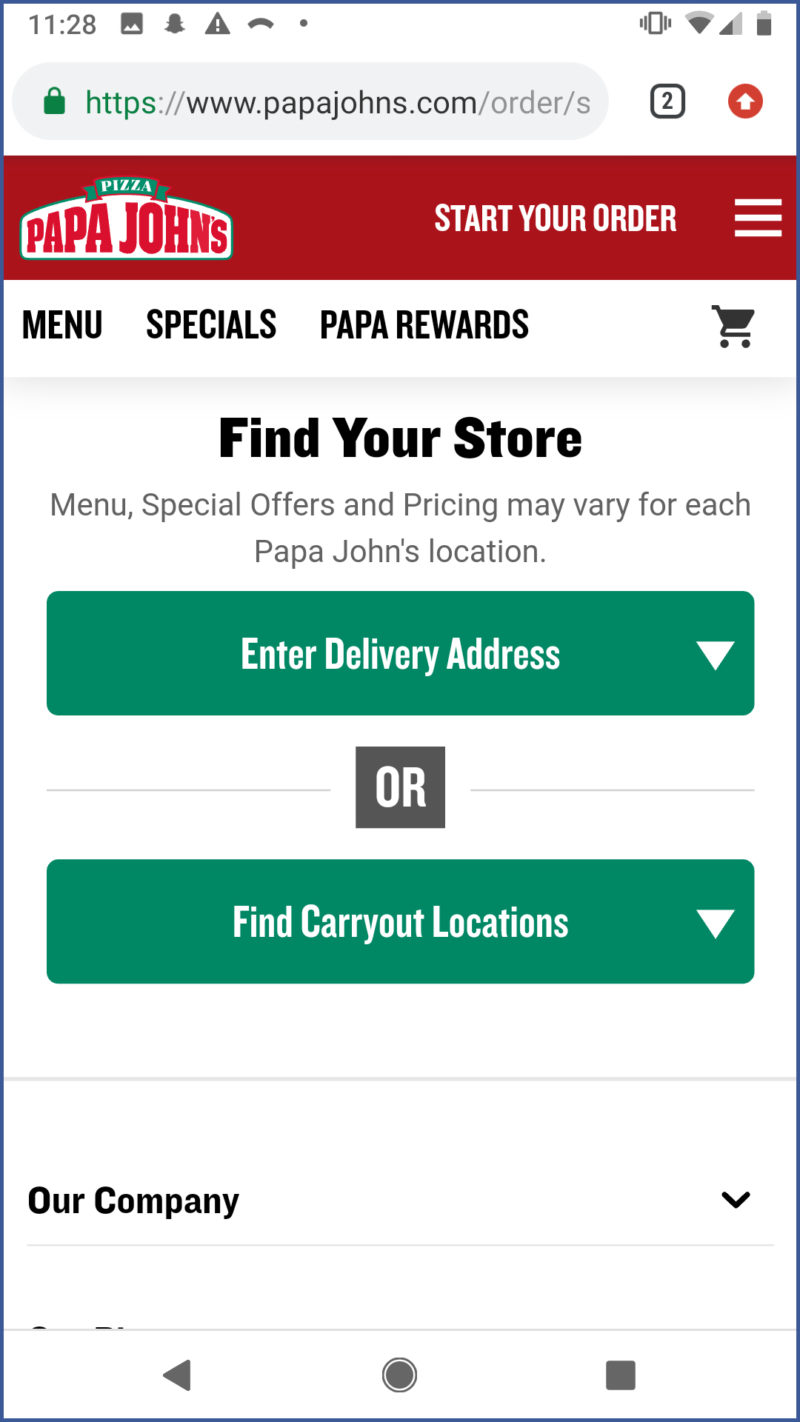Screen dimensions: 800x1422
Task: Tap Start Your Order
Action: coord(555,218)
